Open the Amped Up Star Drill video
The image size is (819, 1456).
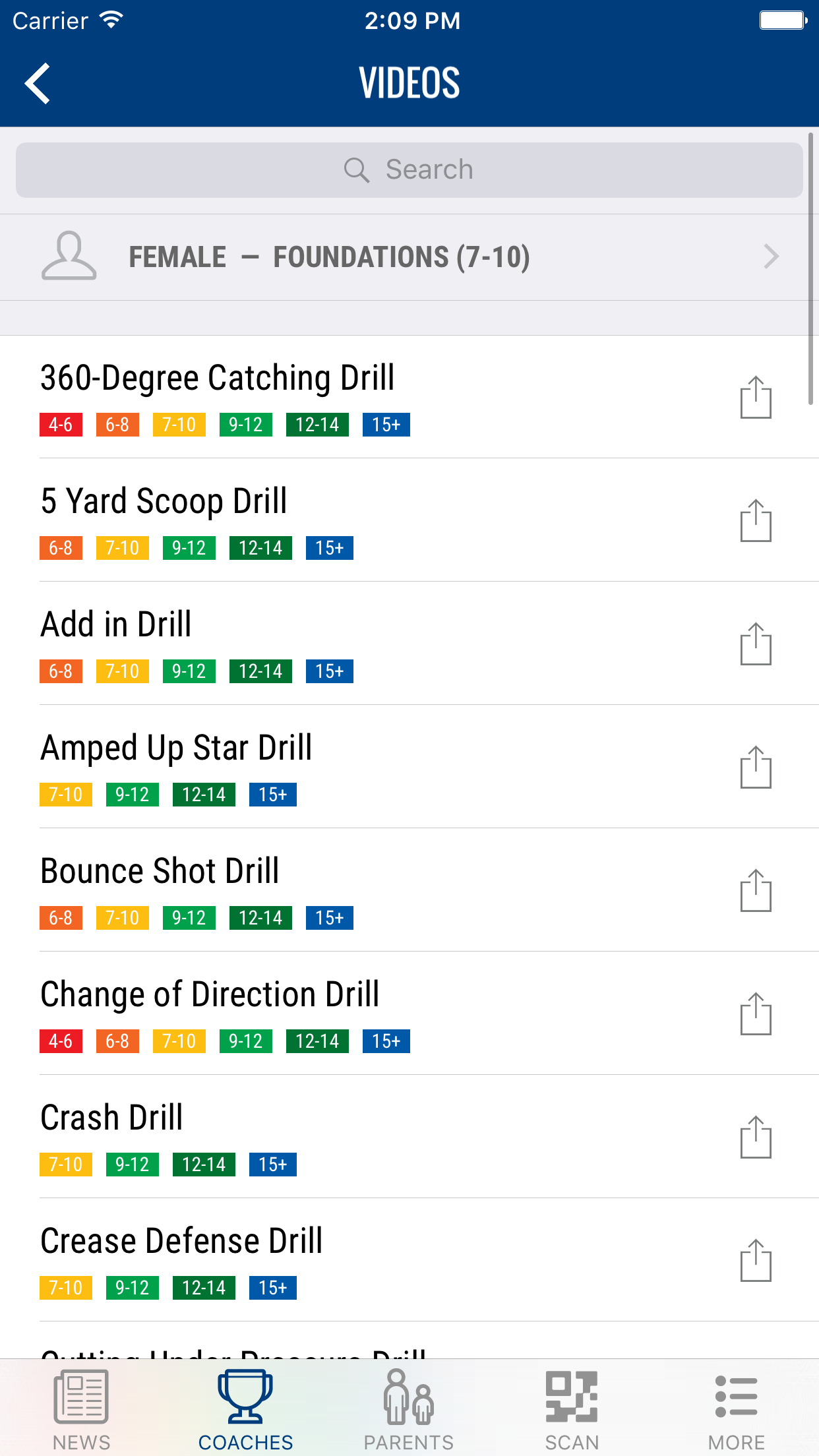[x=176, y=748]
